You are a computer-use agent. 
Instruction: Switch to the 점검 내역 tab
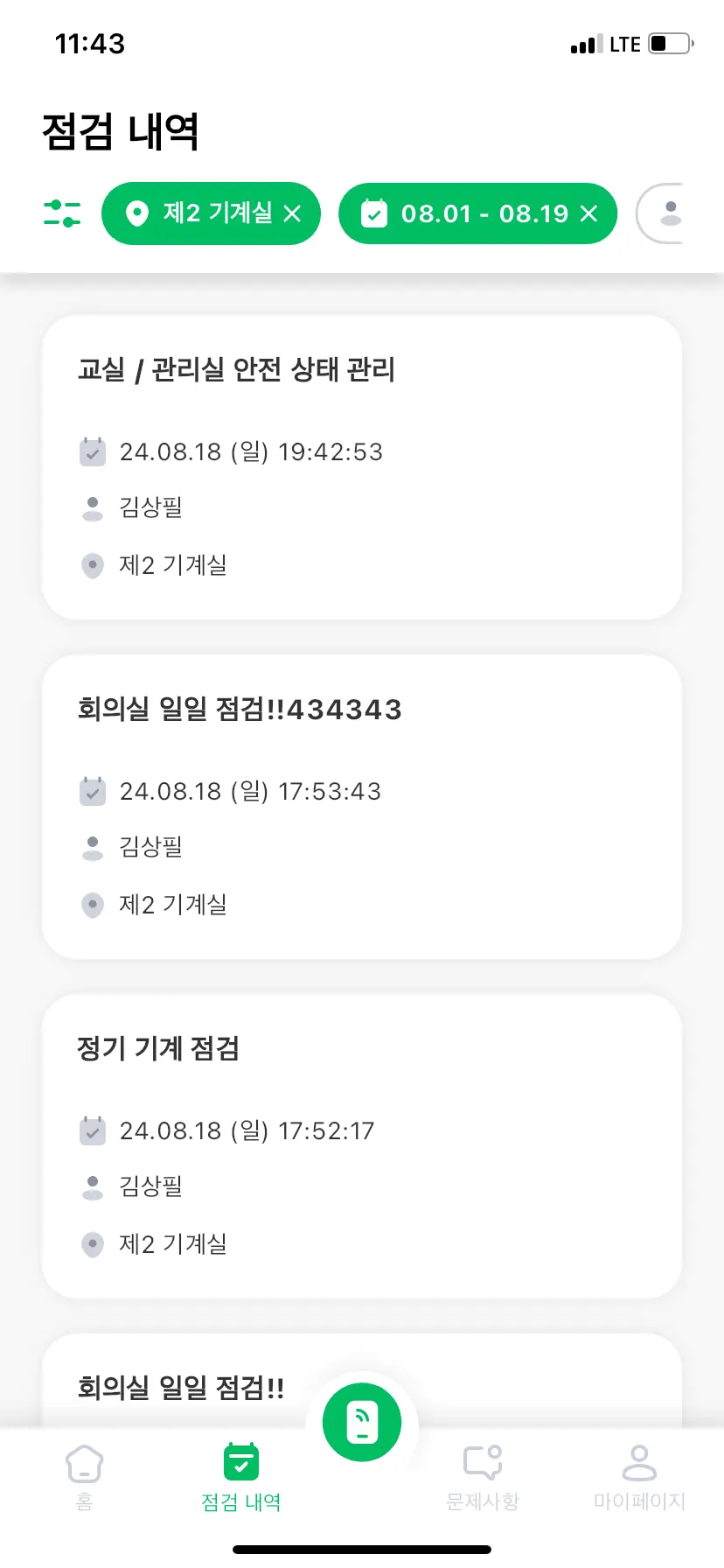point(241,1477)
